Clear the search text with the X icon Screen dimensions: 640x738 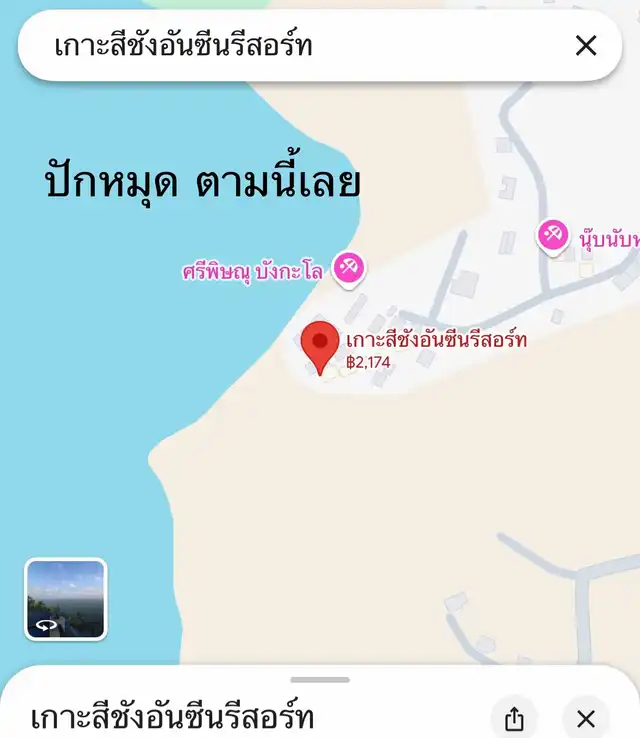pos(586,45)
